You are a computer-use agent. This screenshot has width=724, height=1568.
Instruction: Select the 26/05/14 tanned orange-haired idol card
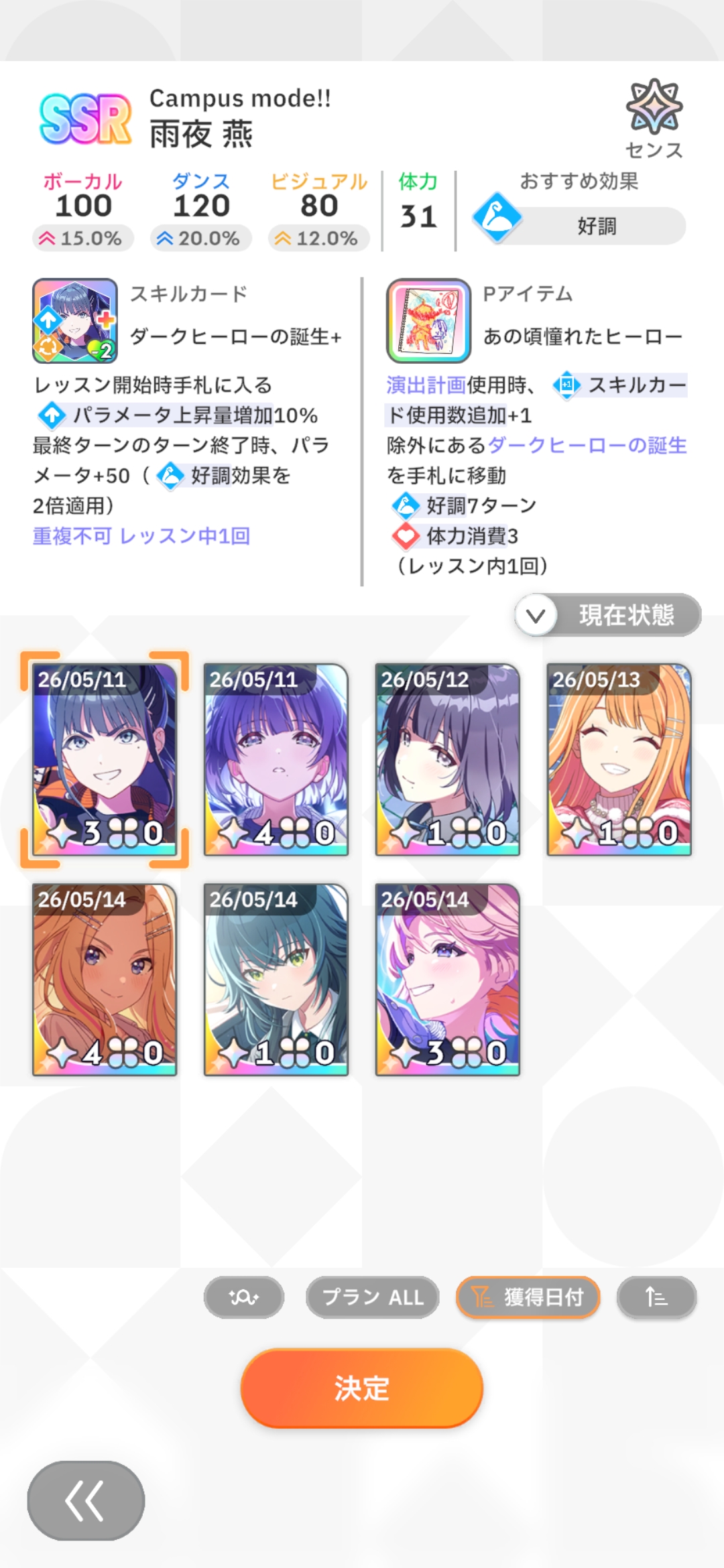click(105, 980)
